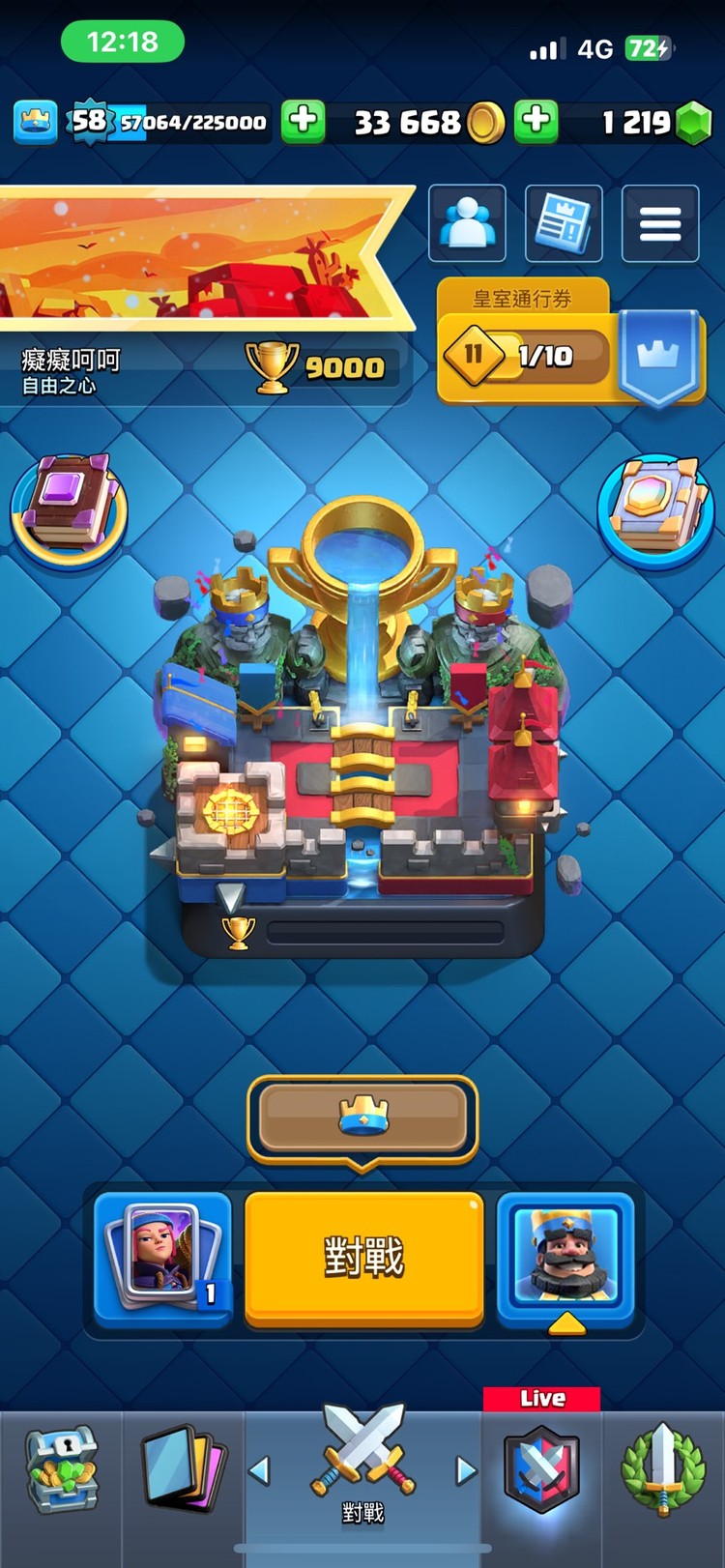Switch to the sword laurel events tab
This screenshot has height=1568, width=725.
663,1469
